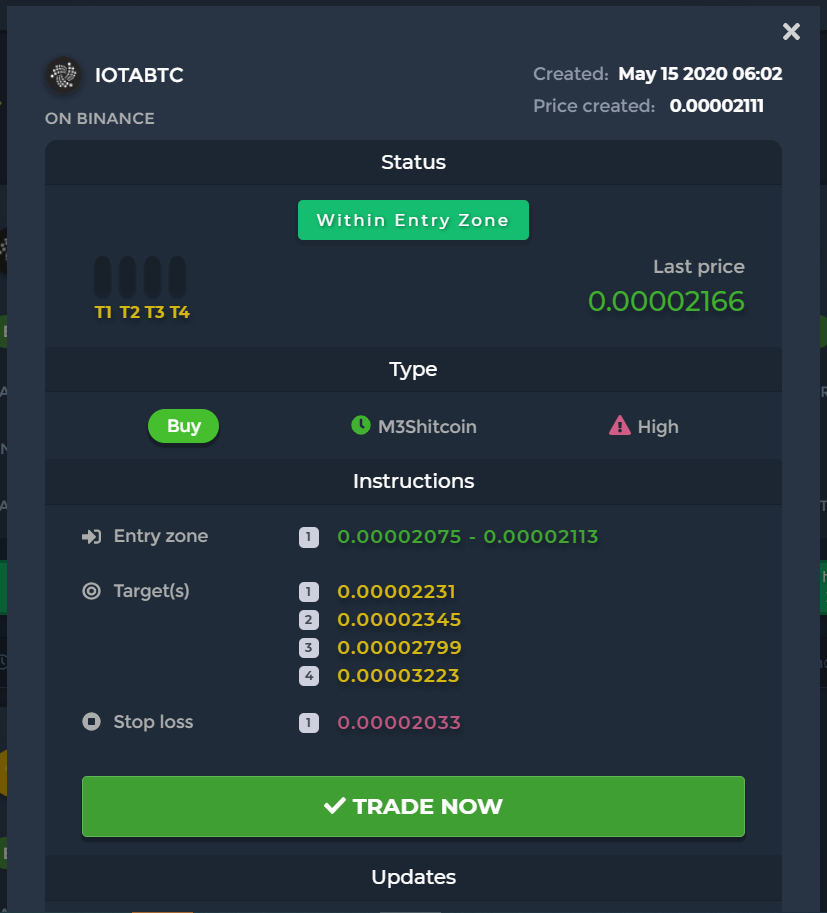Tap the TRADE NOW button

click(x=413, y=806)
